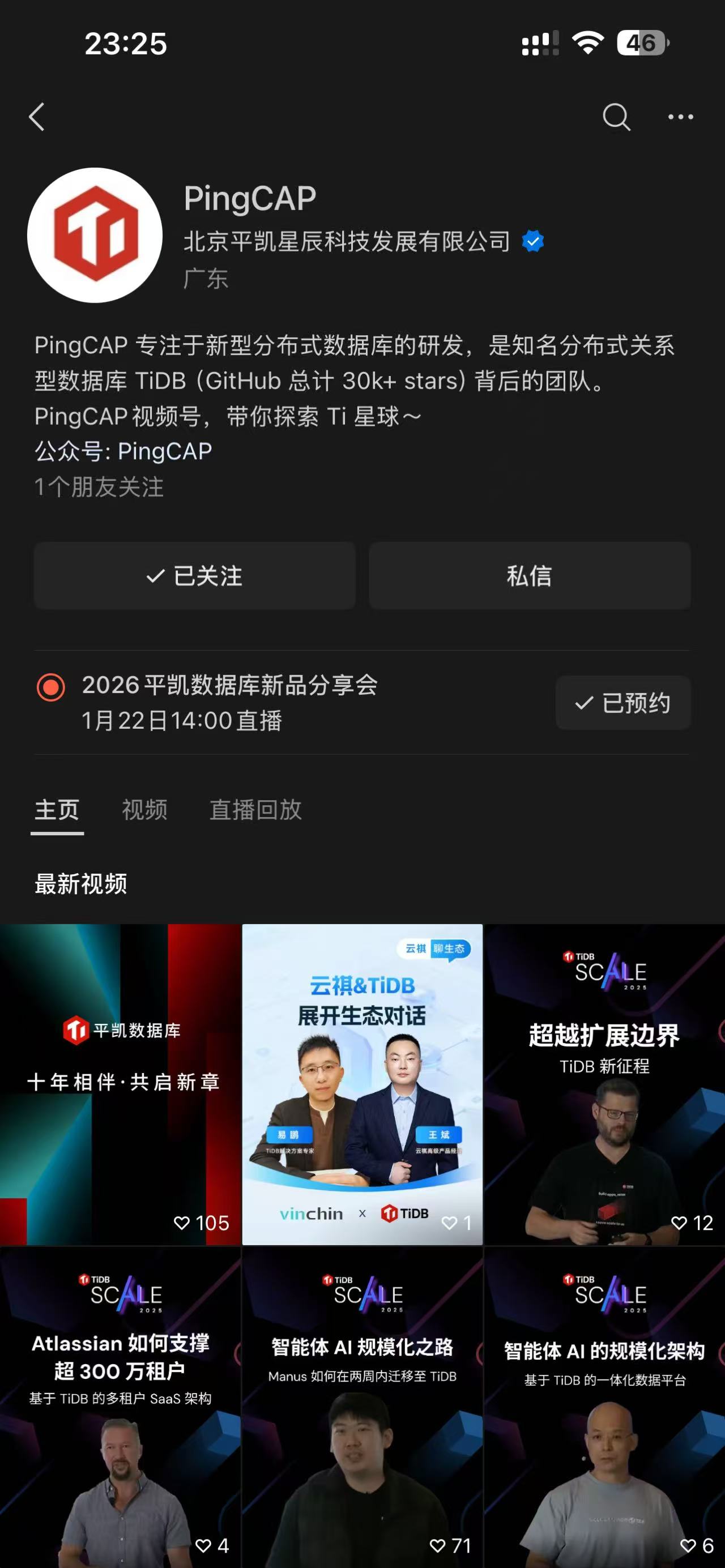The image size is (725, 1568).
Task: Tap the 已关注 following button
Action: (195, 576)
